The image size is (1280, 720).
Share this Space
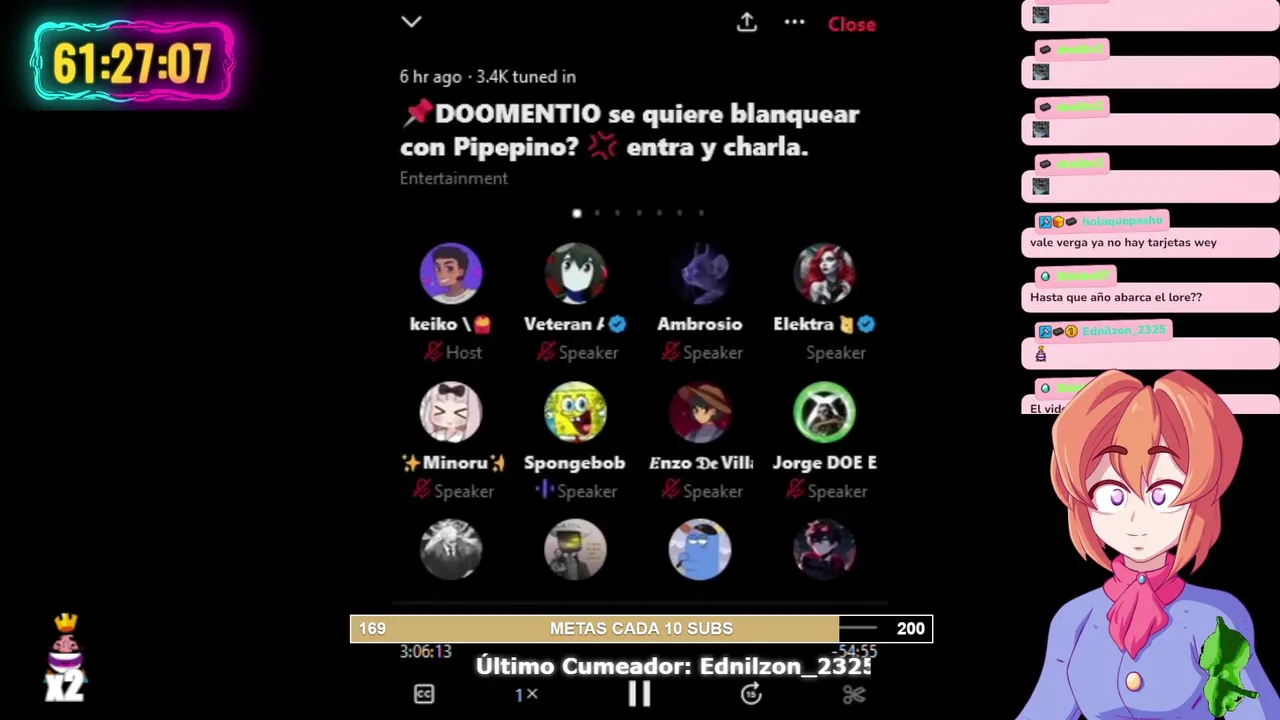click(747, 23)
